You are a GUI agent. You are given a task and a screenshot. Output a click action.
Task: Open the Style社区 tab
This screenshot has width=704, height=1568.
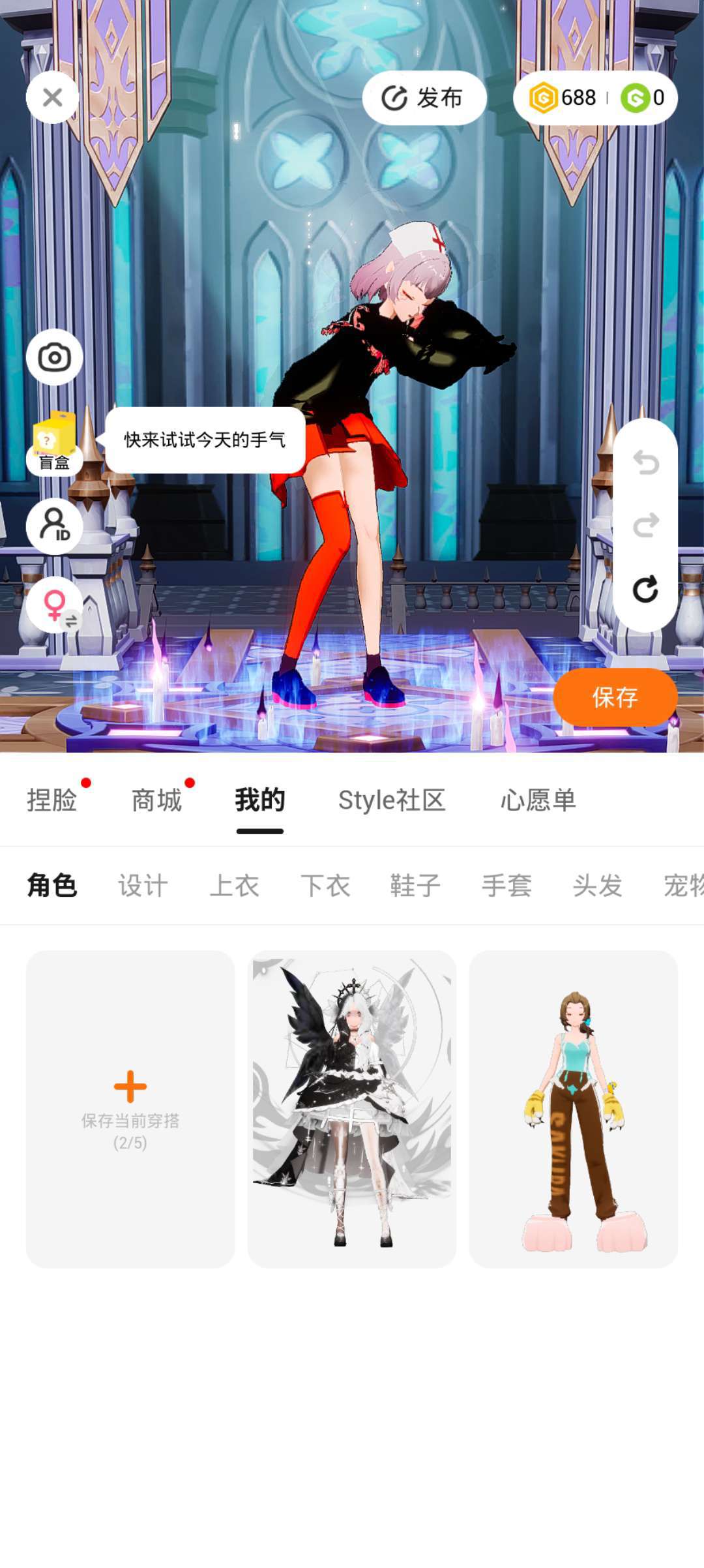[392, 800]
